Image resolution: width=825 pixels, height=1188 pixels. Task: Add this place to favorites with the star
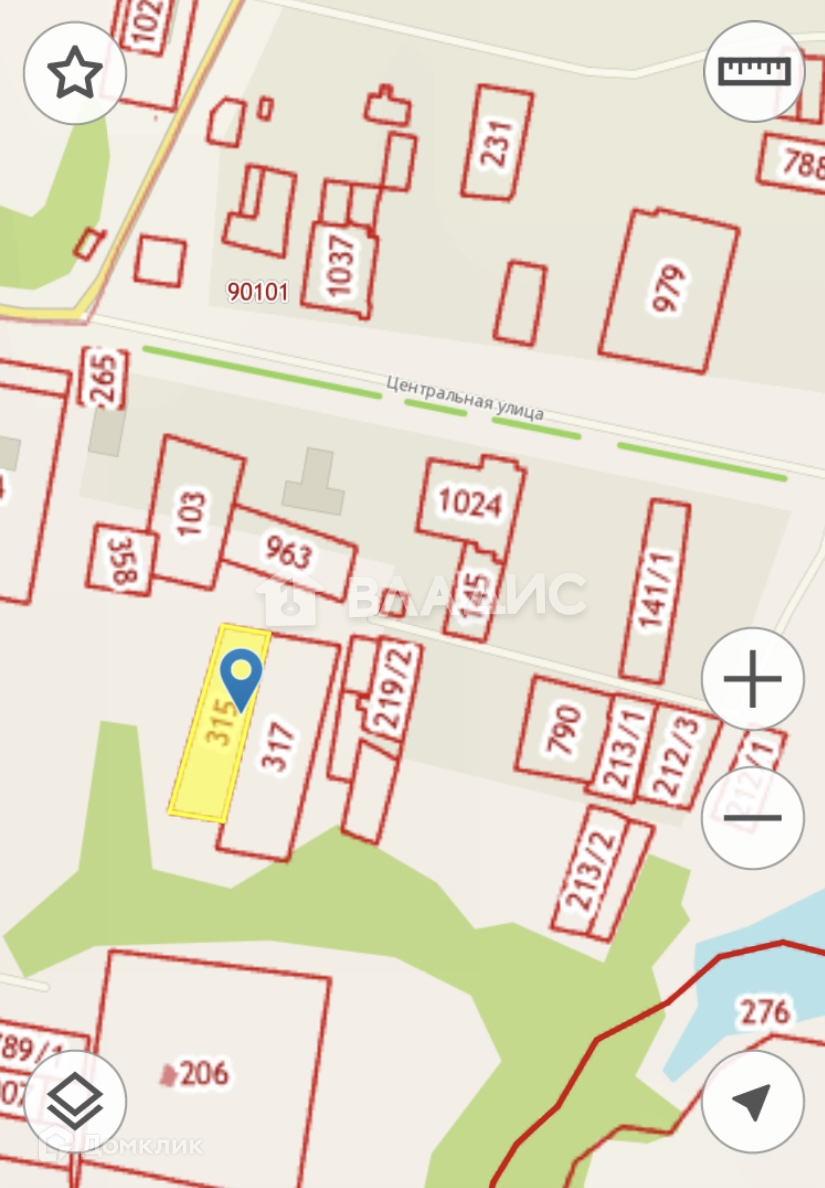[75, 73]
